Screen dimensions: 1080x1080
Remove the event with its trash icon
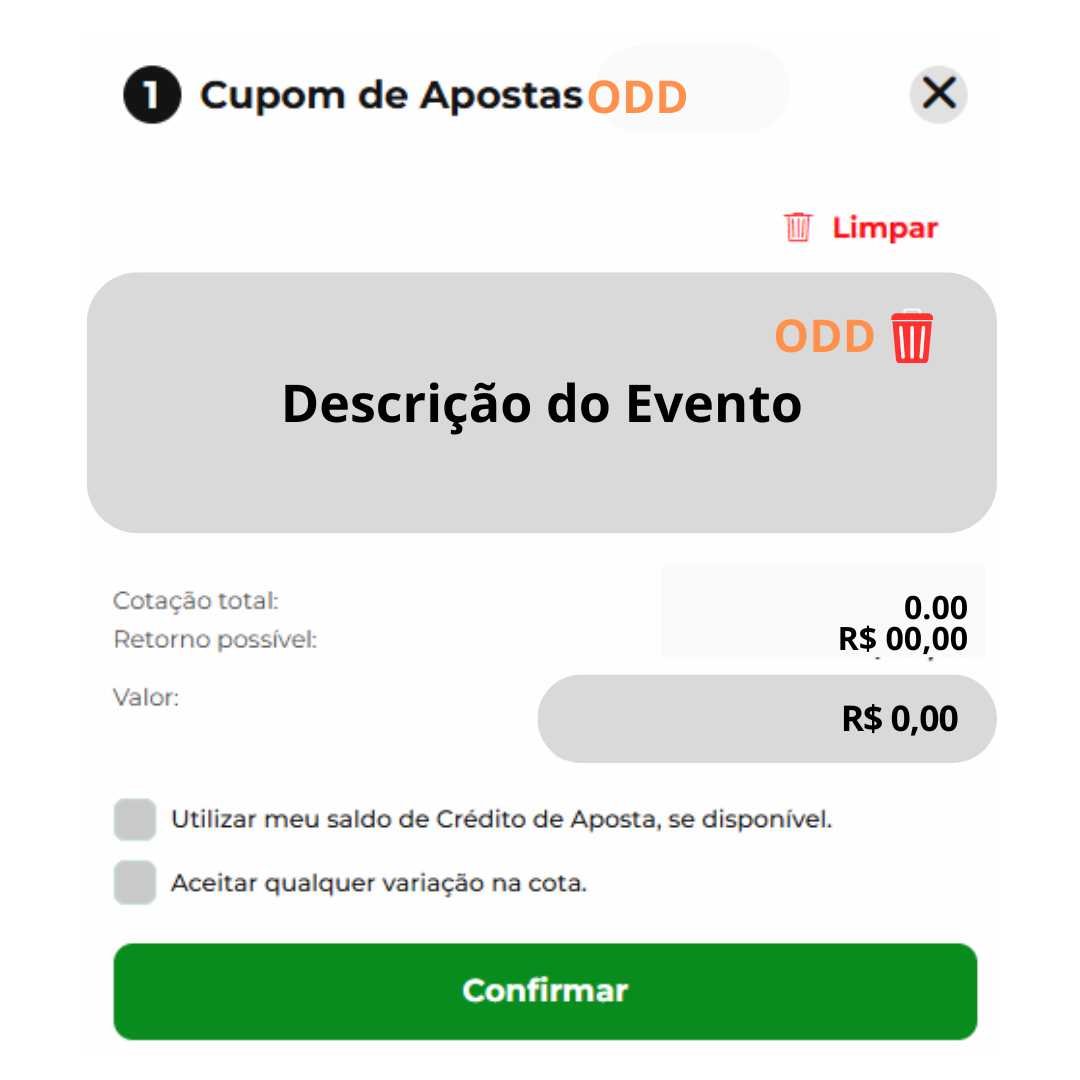(x=911, y=337)
